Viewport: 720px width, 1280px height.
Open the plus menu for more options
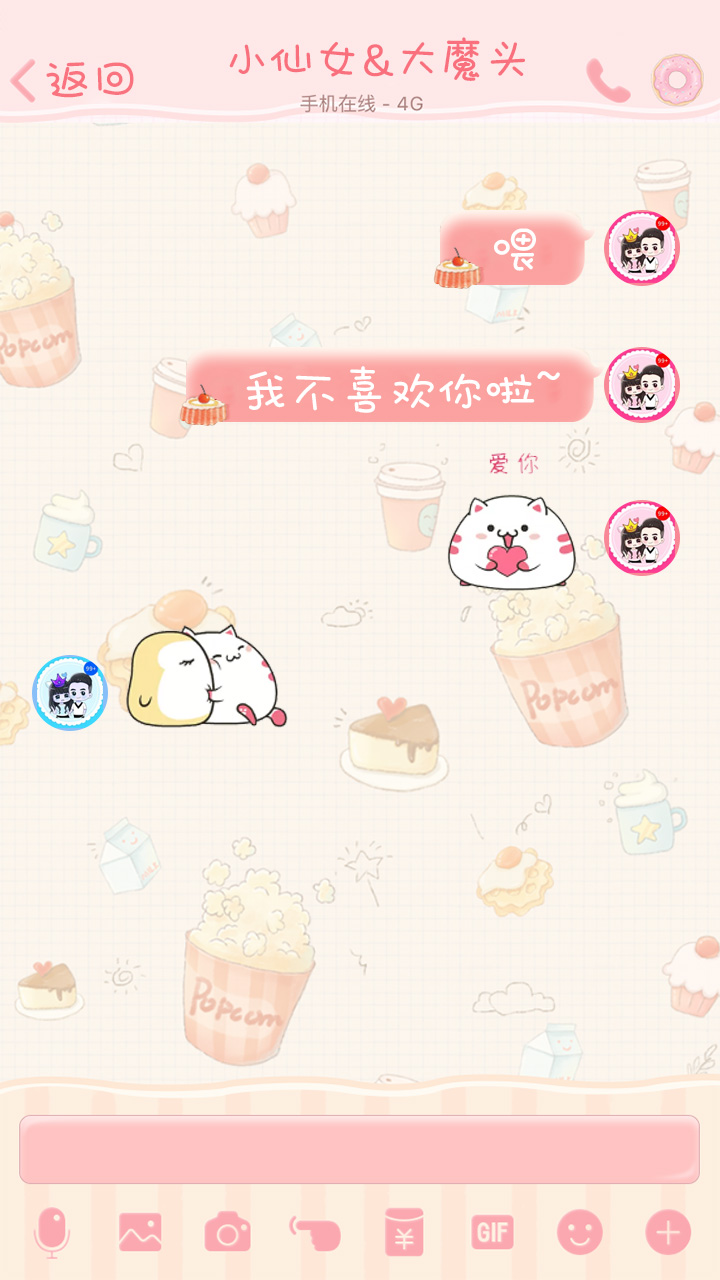point(668,1232)
